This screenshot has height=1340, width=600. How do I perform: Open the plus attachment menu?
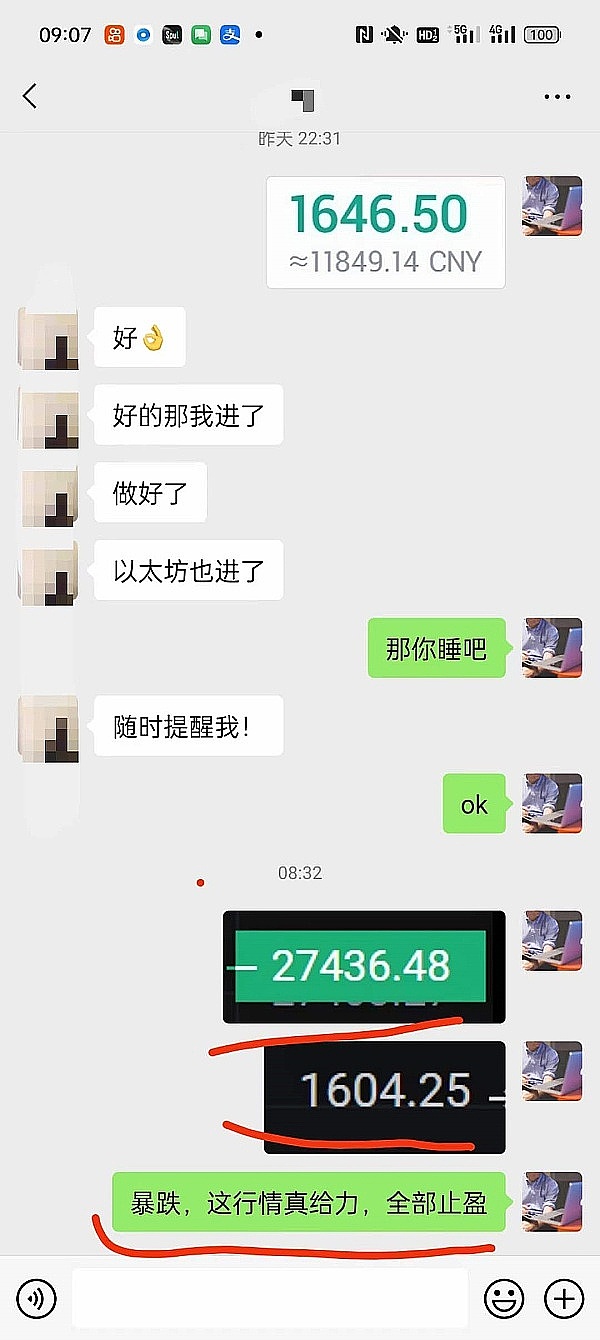[564, 1299]
